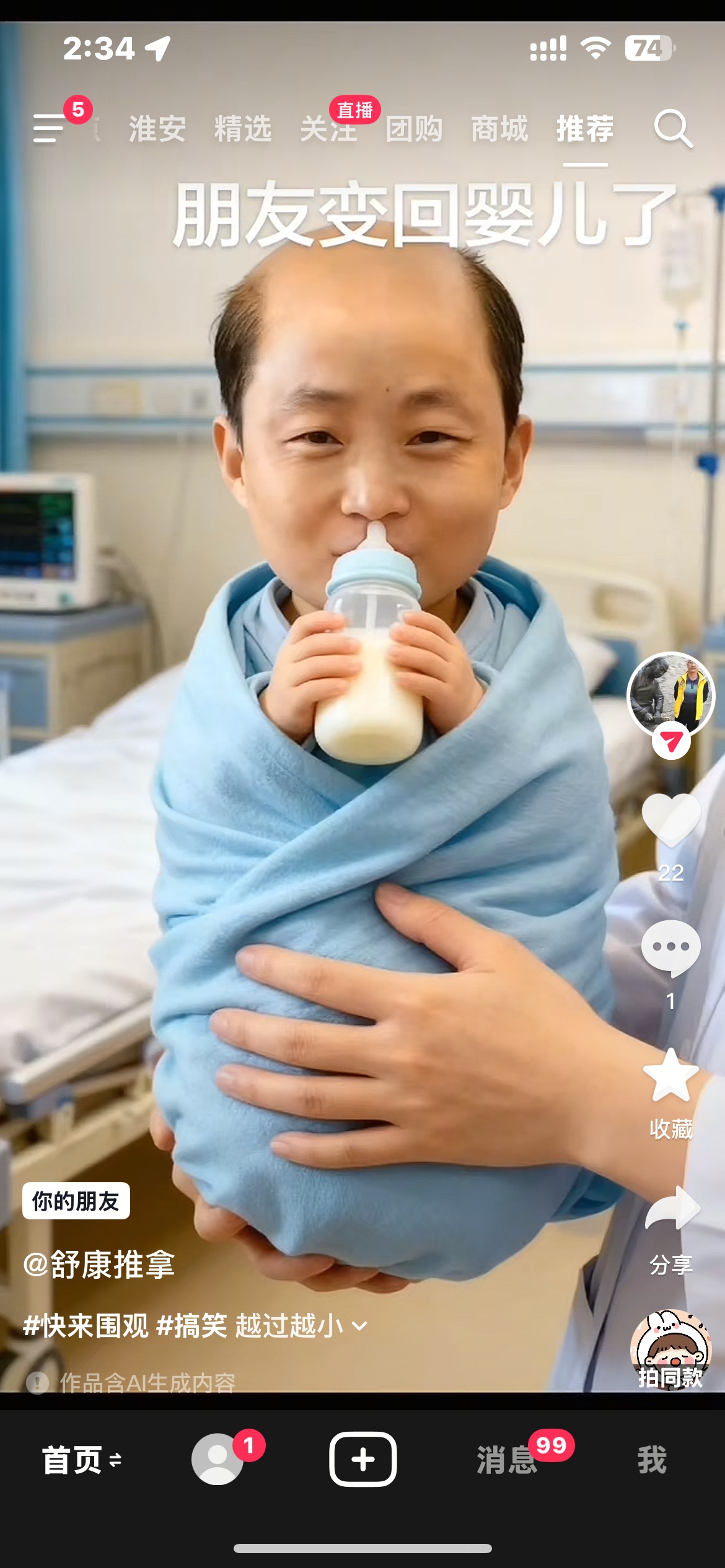Open @舒康推拿 author page
Screen dimensions: 725x1568
[99, 1263]
